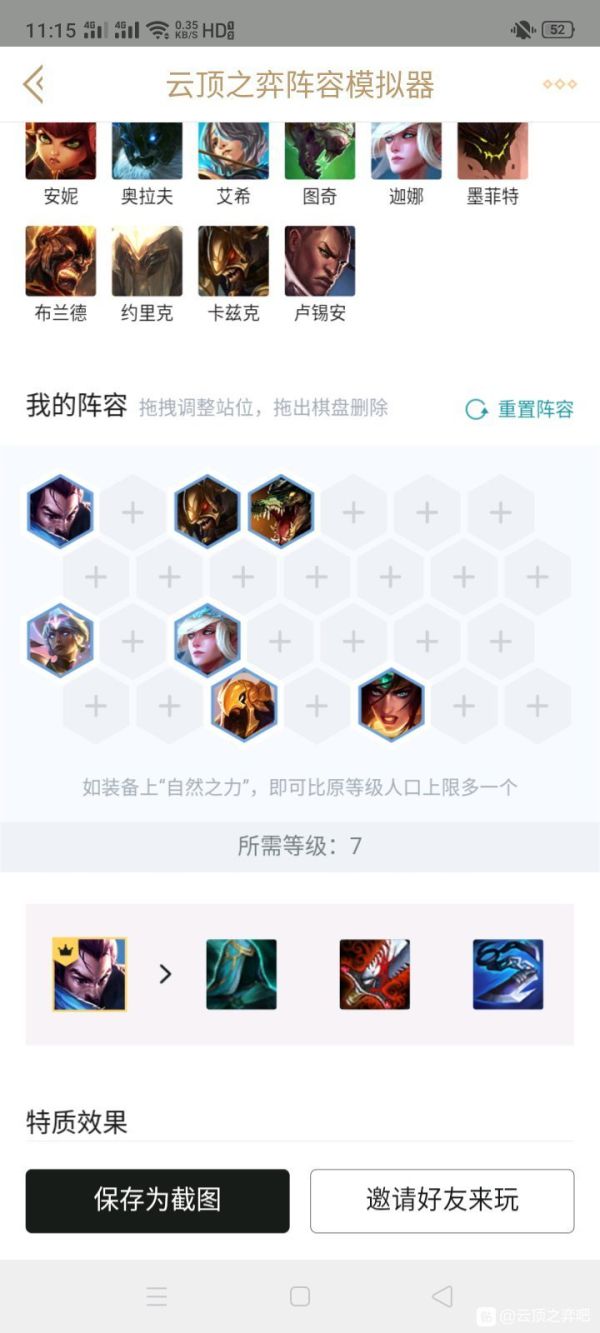Save lineup with 保存为截图
The width and height of the screenshot is (600, 1333).
tap(157, 1200)
